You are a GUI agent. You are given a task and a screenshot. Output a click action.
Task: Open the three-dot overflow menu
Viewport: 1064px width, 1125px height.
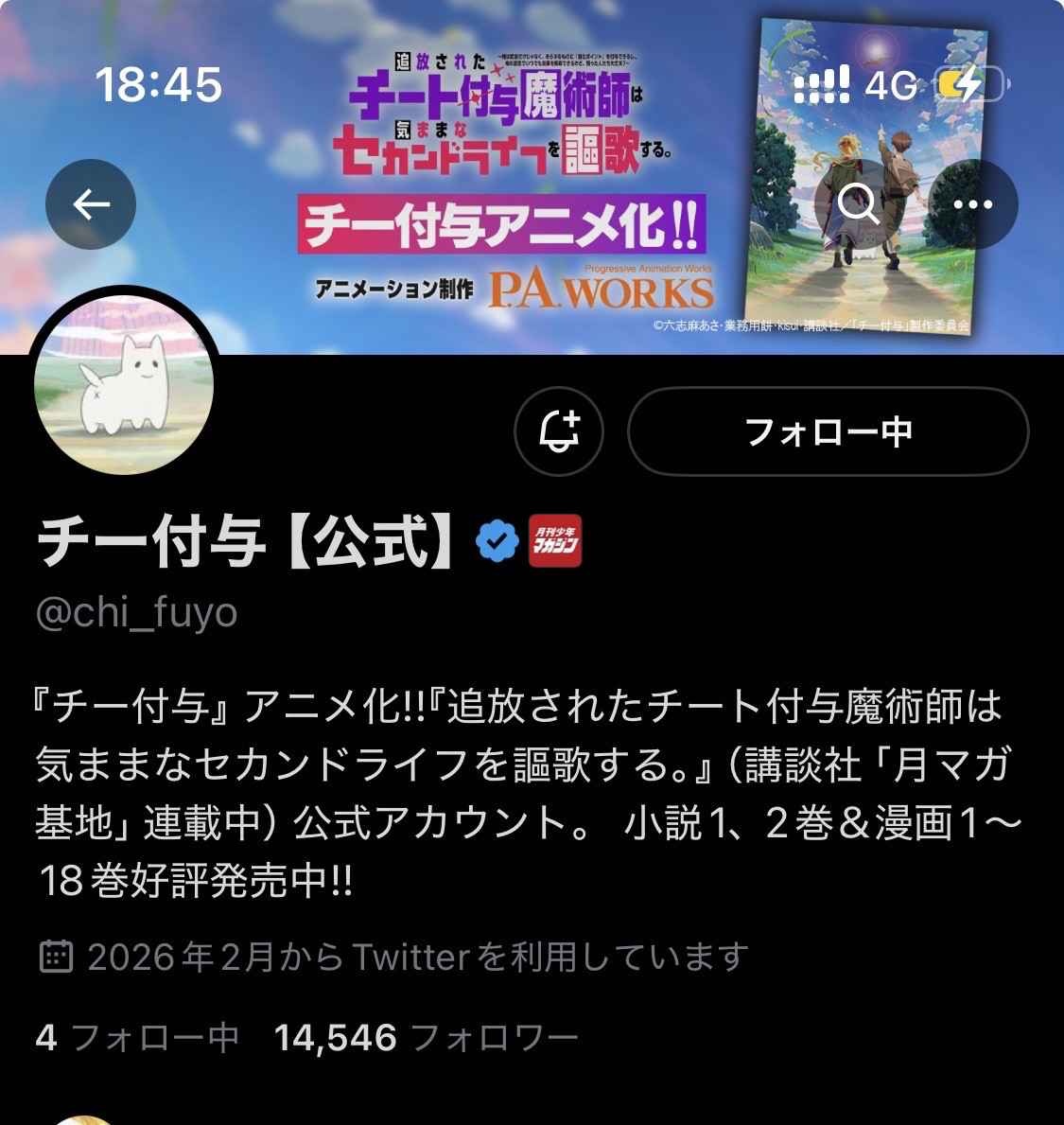[972, 204]
